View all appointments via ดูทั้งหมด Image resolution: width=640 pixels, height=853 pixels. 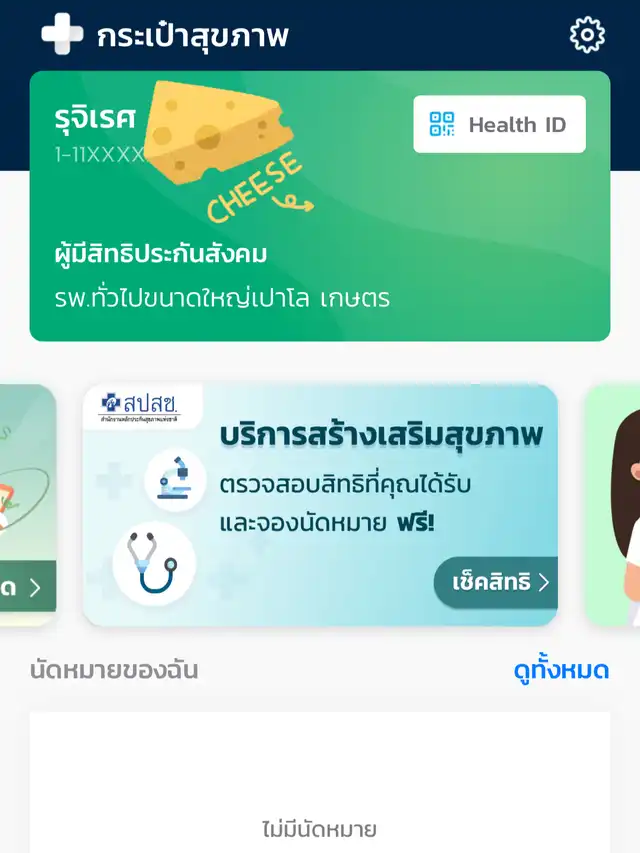pyautogui.click(x=560, y=670)
